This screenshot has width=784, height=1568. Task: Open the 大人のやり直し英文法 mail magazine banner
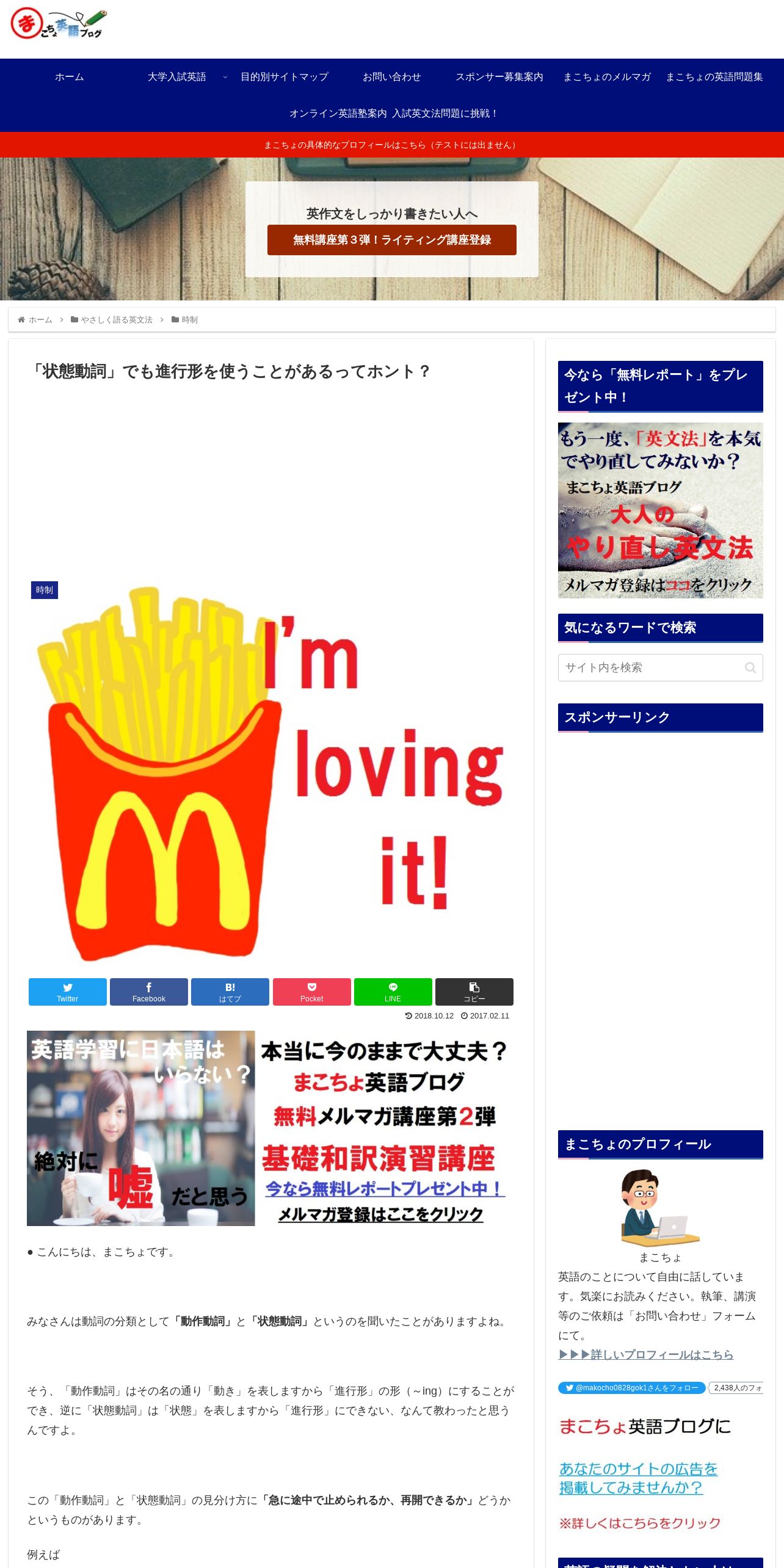coord(660,510)
